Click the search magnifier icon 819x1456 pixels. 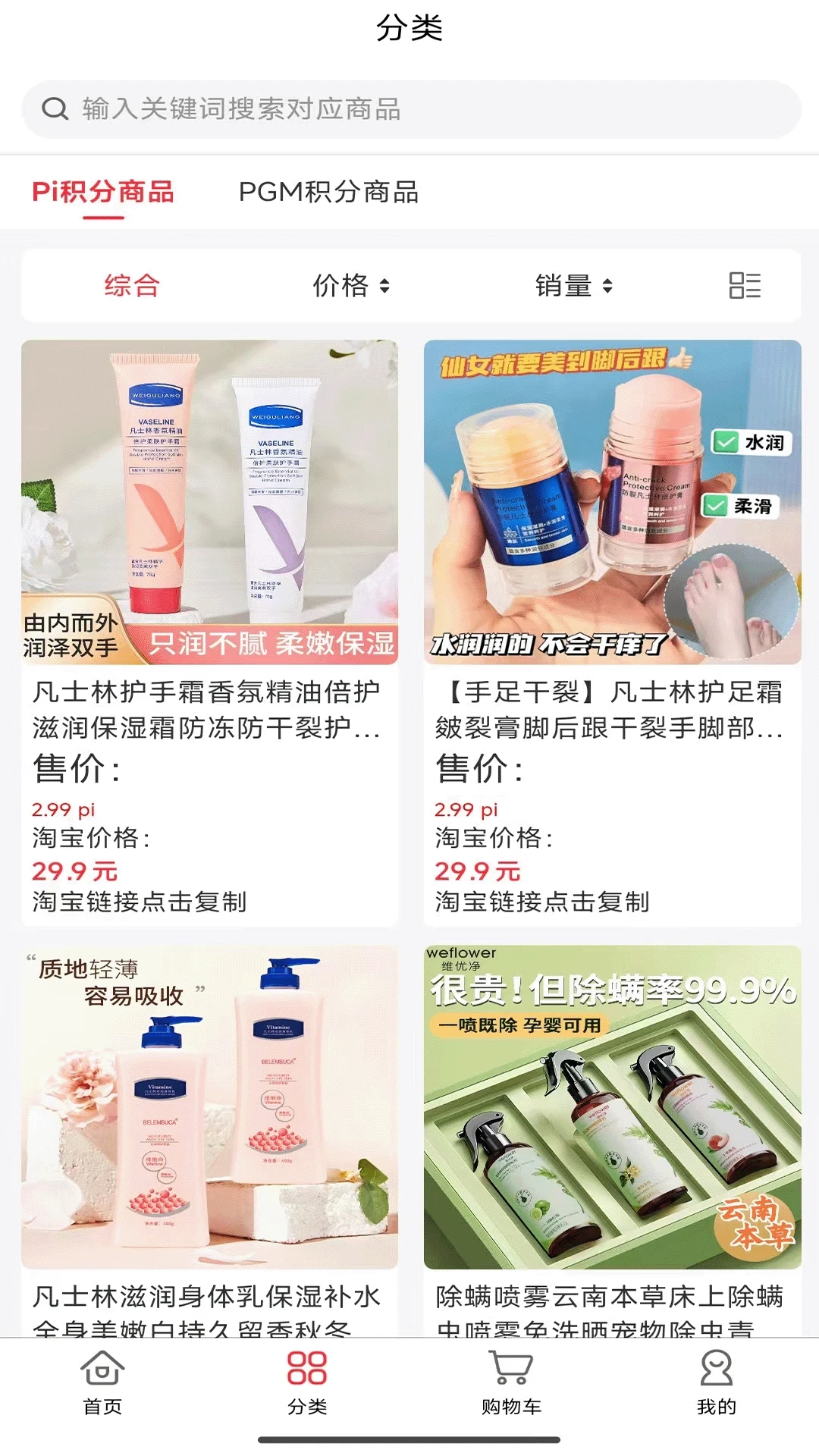[x=54, y=109]
